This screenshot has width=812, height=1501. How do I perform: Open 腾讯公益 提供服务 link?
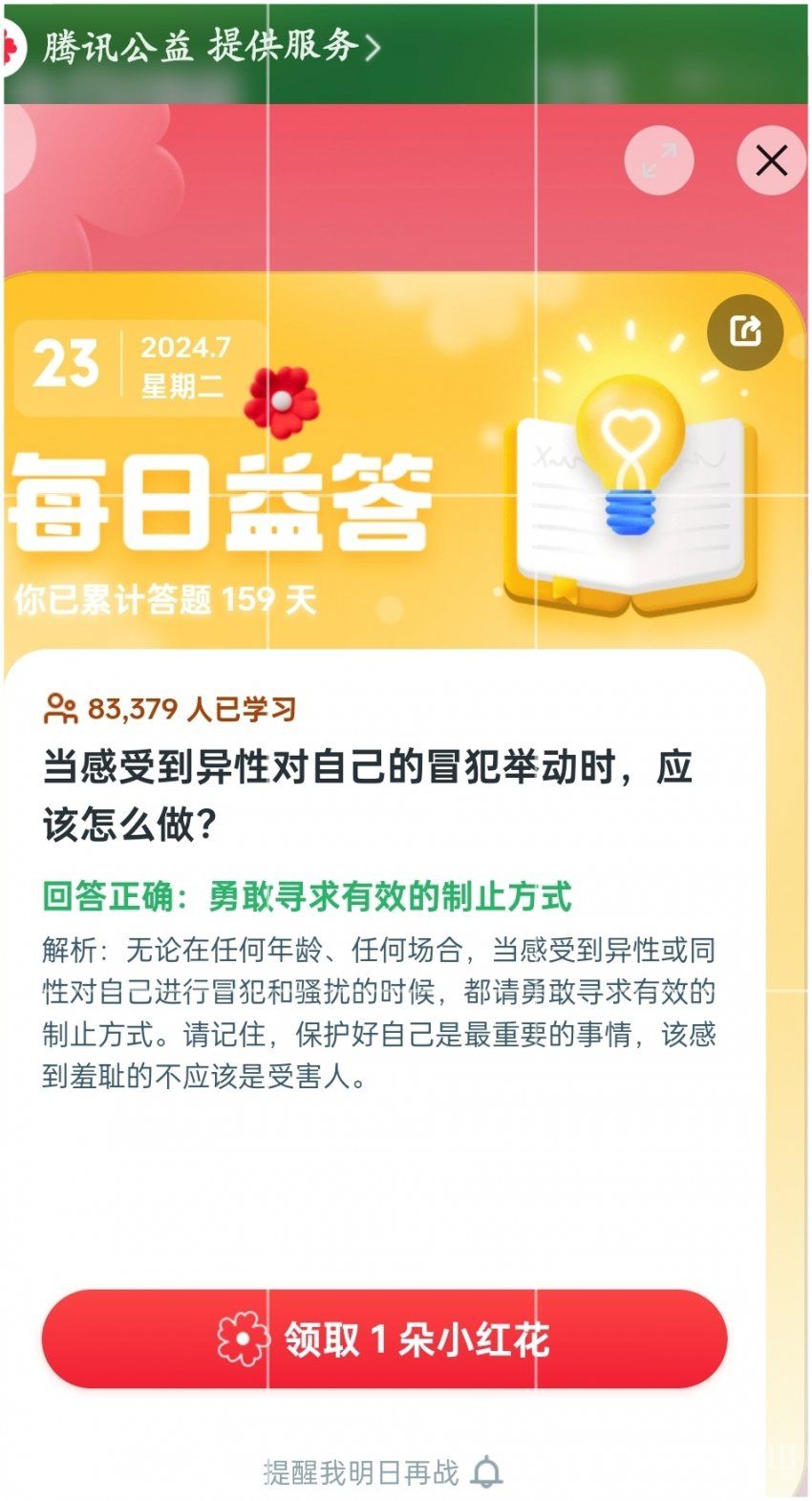[x=210, y=46]
